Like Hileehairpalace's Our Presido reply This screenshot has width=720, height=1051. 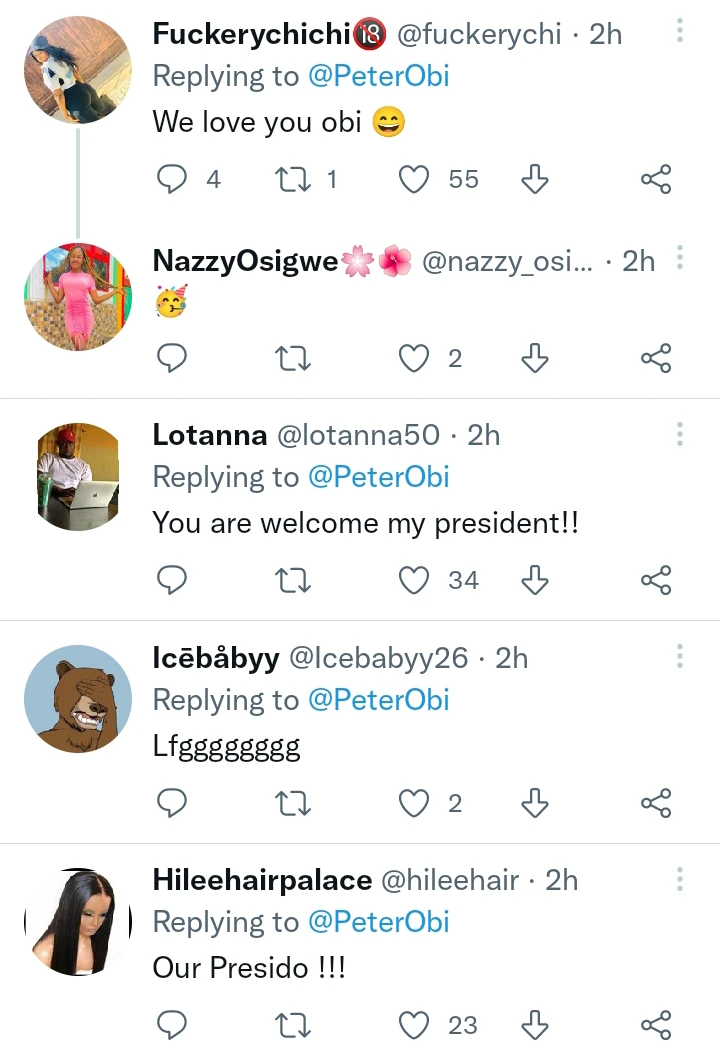(x=414, y=1025)
